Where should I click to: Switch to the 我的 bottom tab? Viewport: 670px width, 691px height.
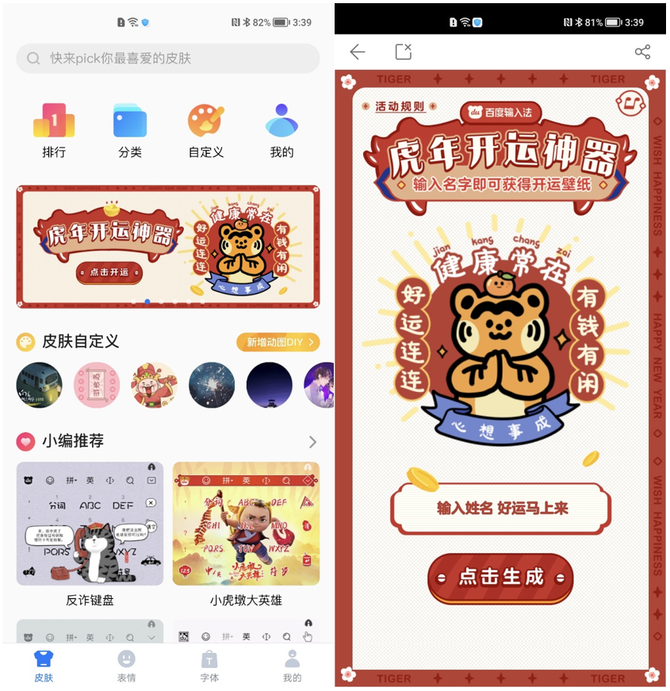click(292, 666)
